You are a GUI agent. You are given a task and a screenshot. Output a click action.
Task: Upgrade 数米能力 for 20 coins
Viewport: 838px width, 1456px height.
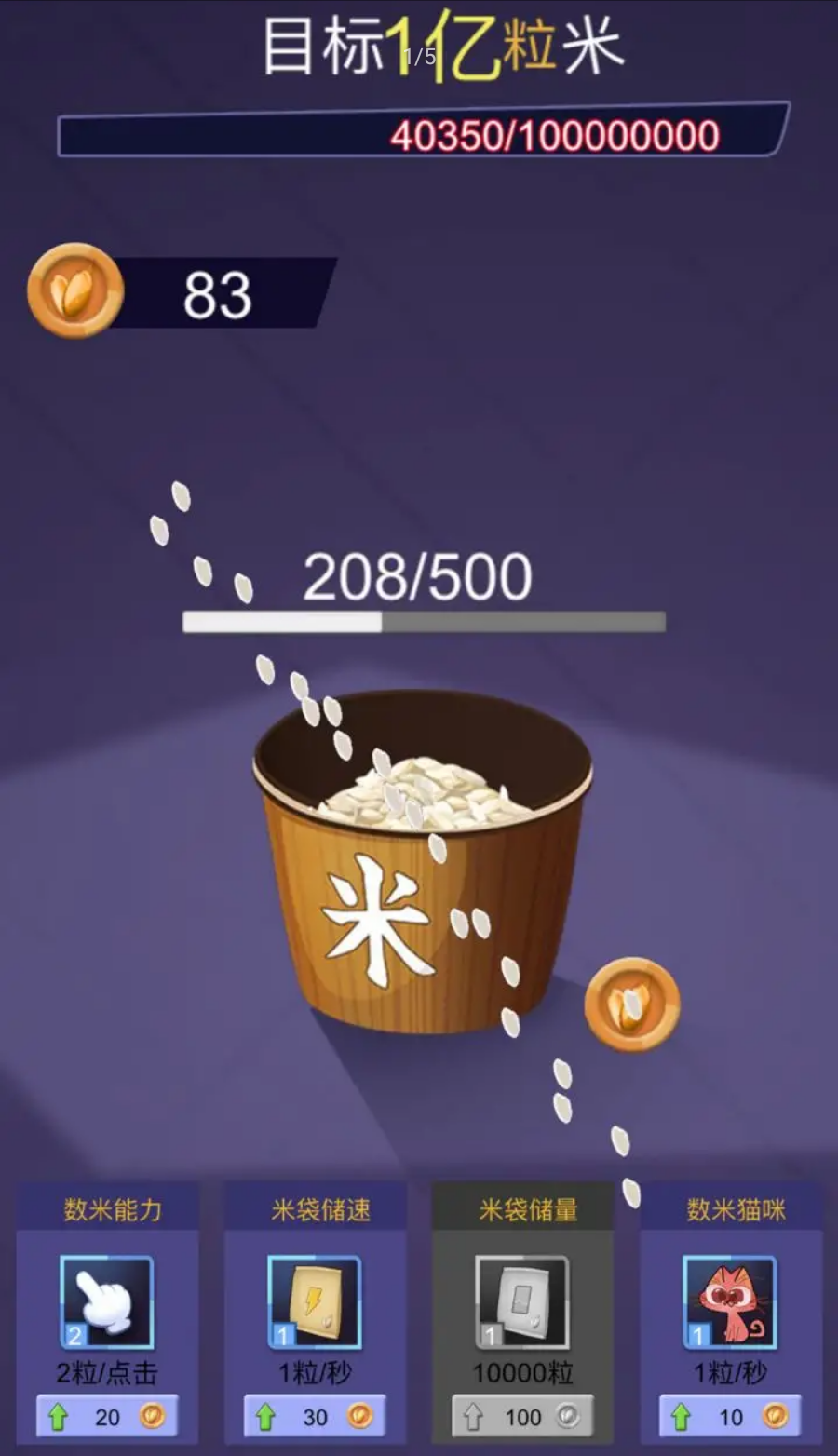[x=107, y=1417]
